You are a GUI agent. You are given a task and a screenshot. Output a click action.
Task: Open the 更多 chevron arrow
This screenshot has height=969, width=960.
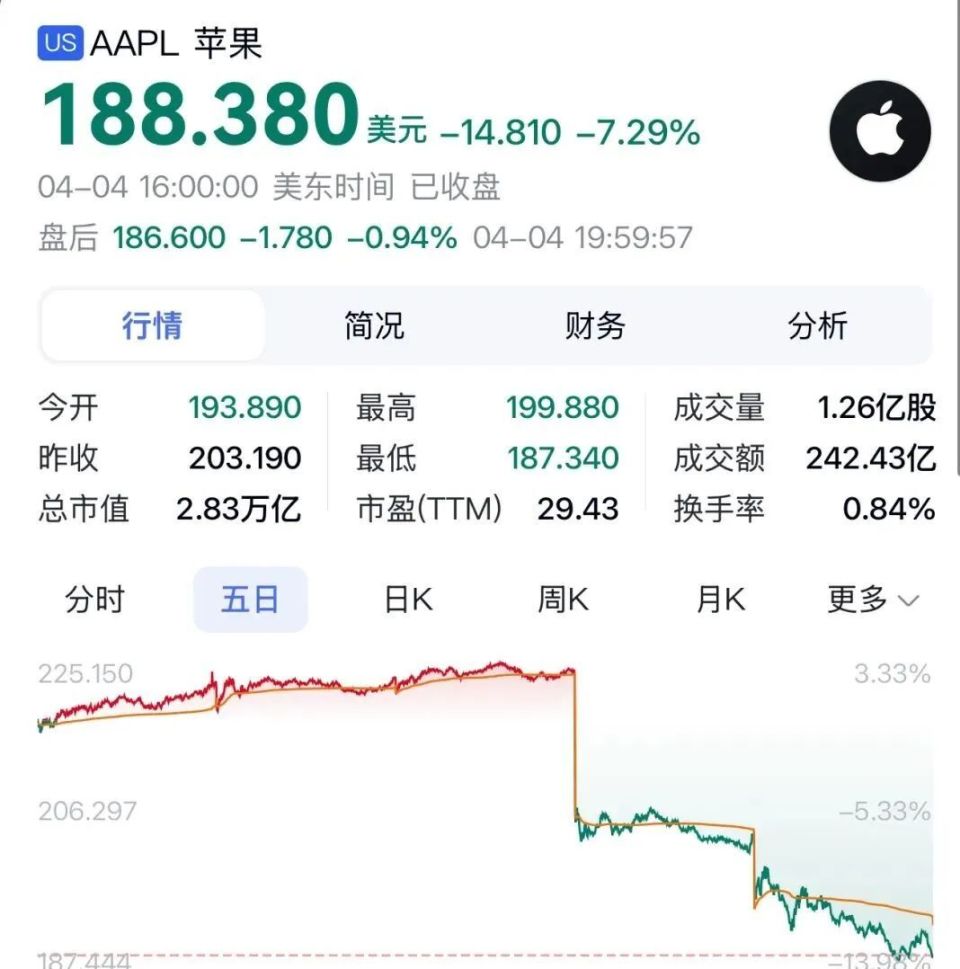click(908, 602)
